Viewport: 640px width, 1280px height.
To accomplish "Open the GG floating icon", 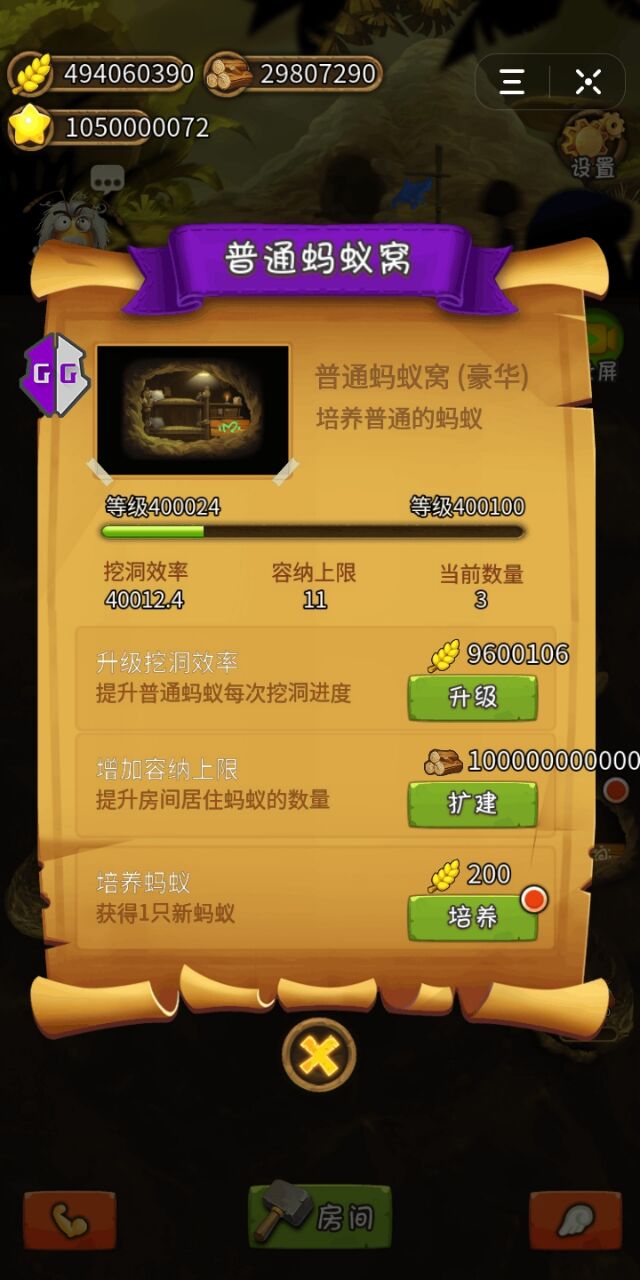I will point(56,375).
